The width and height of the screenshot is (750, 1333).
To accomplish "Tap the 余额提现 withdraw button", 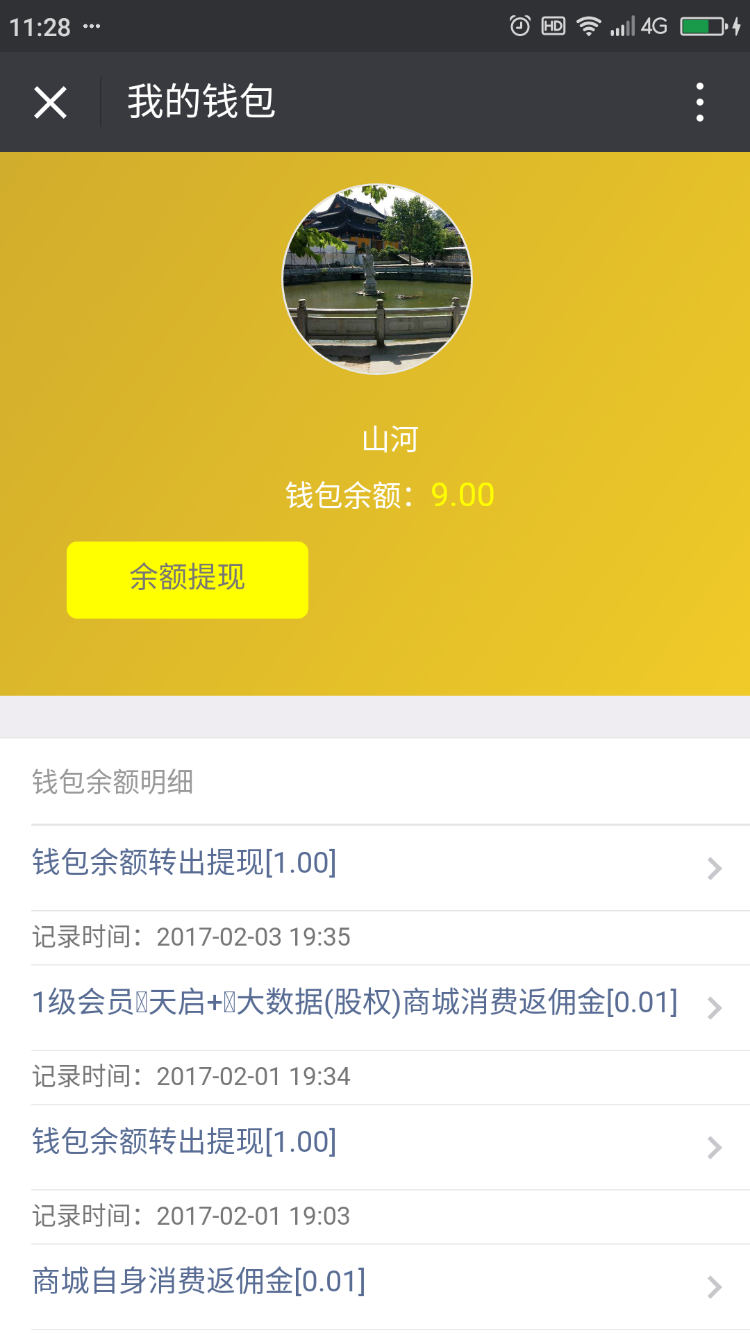I will (x=187, y=580).
